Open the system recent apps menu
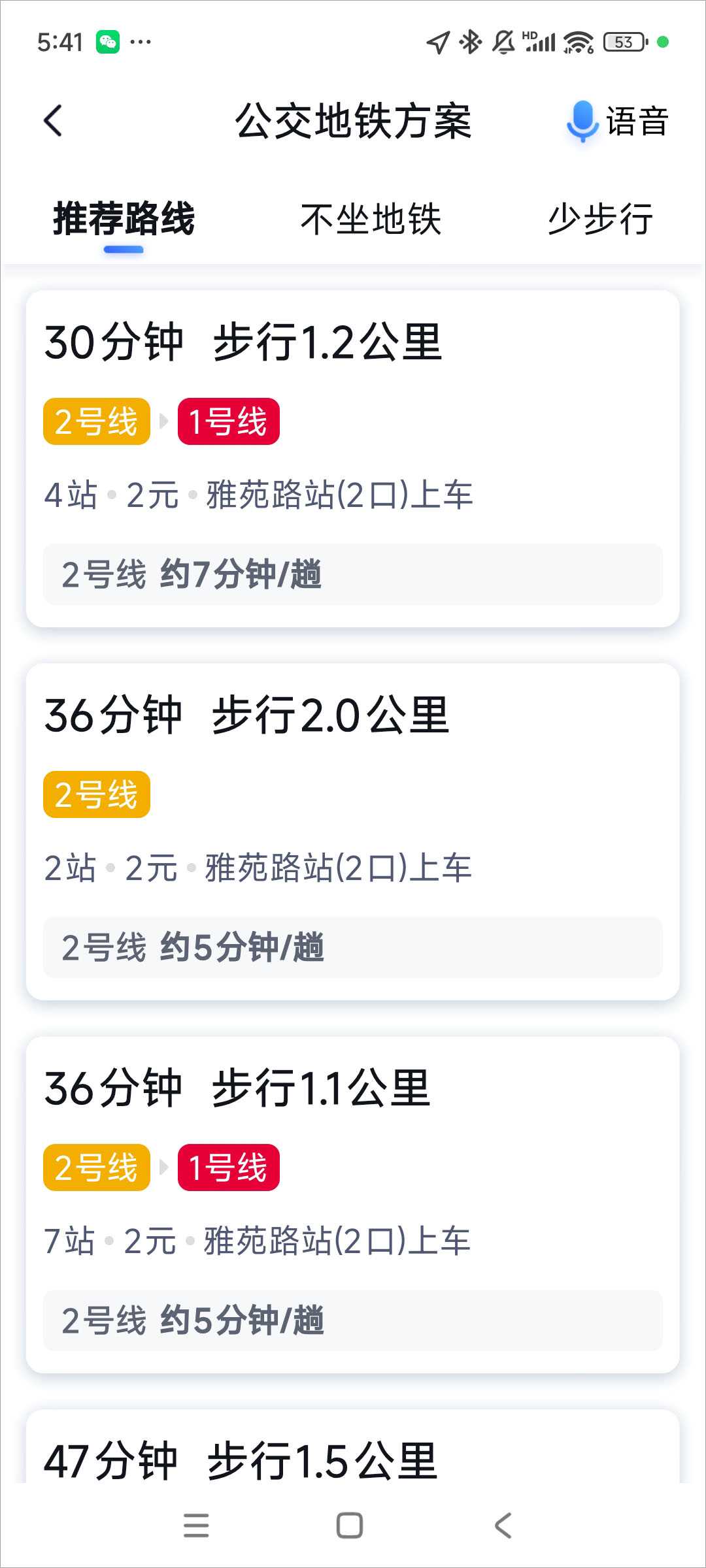Viewport: 706px width, 1568px height. pos(196,1526)
